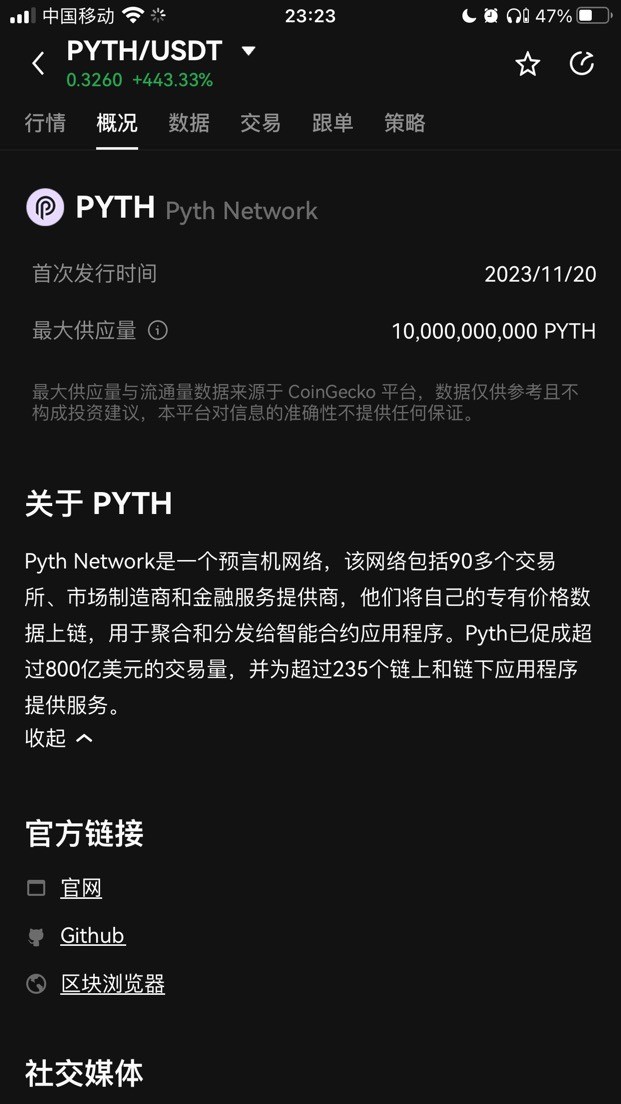Tap the share icon in the header

point(581,64)
